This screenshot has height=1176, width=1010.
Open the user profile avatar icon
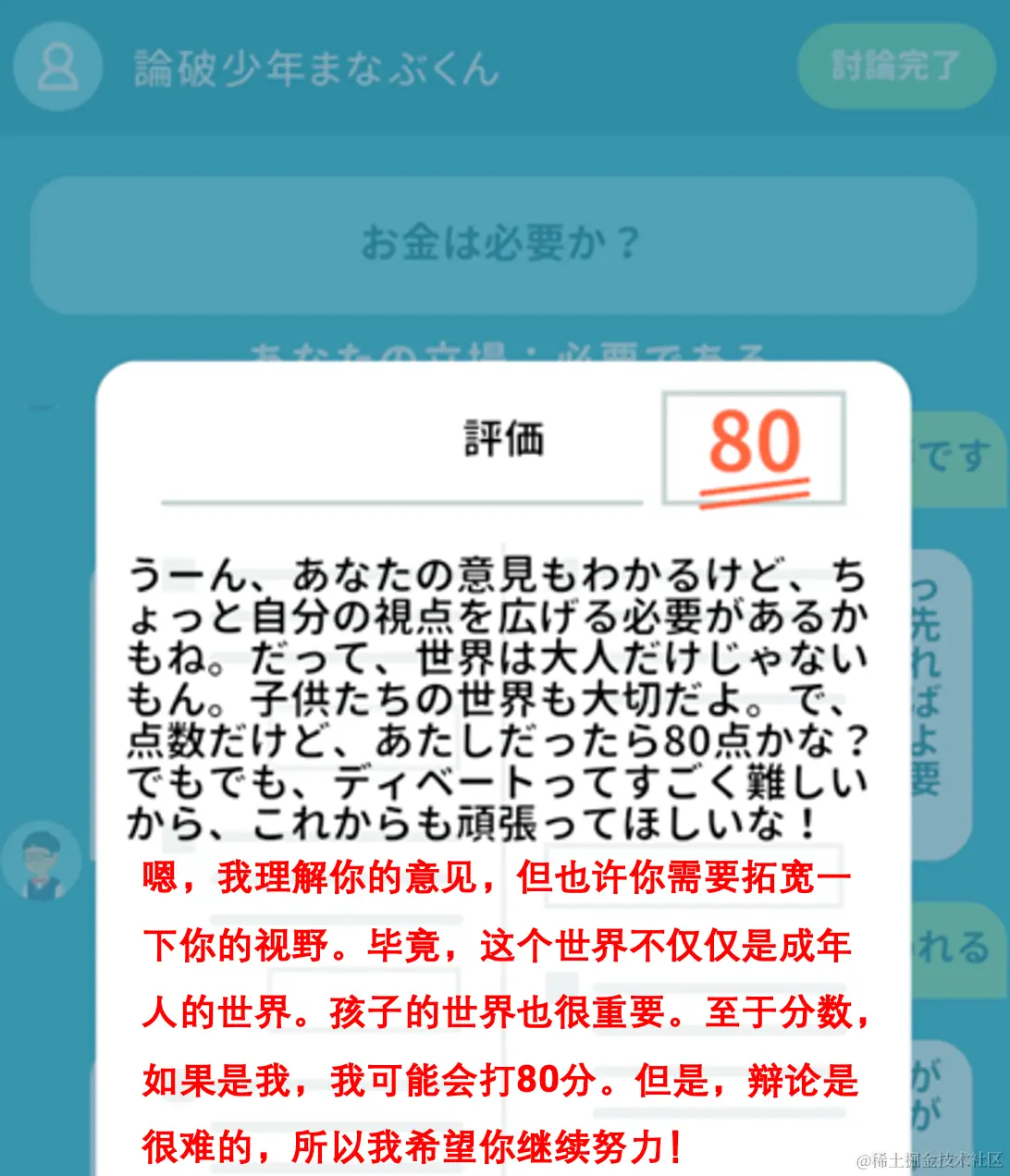point(57,67)
